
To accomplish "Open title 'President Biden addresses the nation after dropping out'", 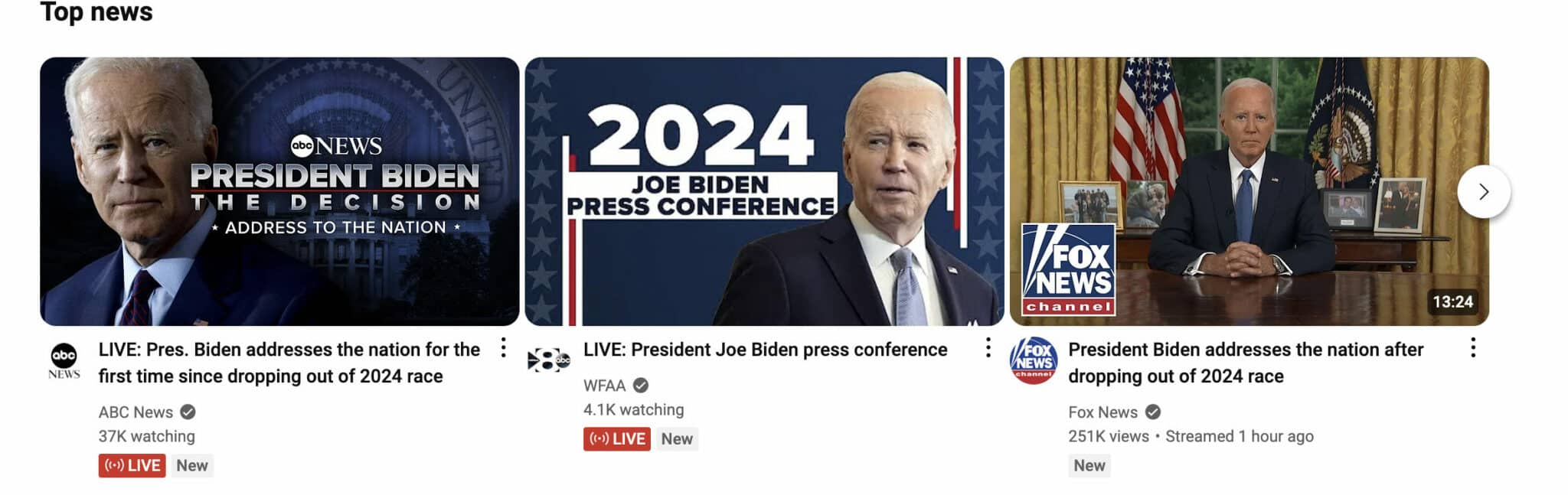I will coord(1245,363).
